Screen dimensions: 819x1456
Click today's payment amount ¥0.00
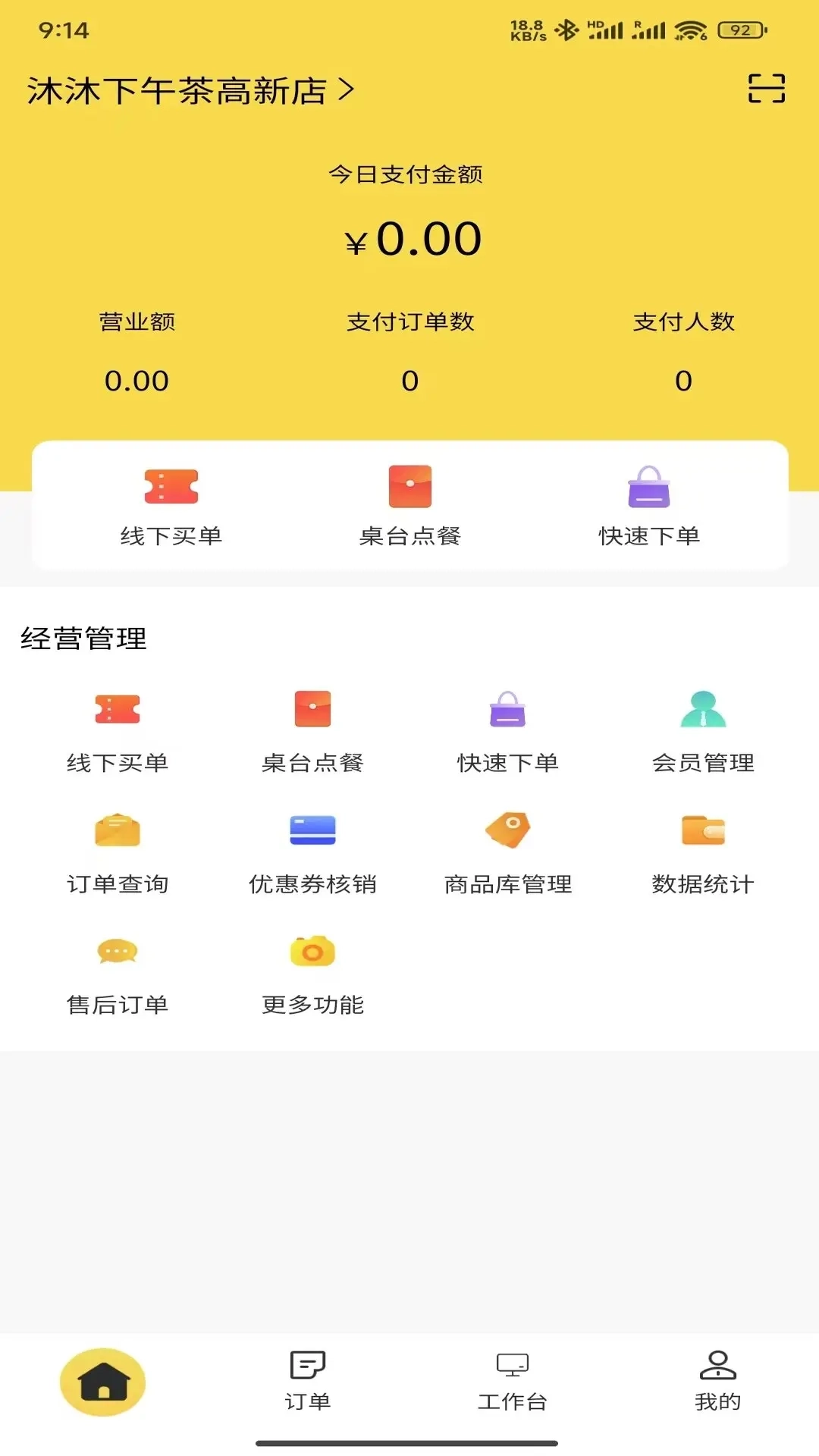pos(409,237)
